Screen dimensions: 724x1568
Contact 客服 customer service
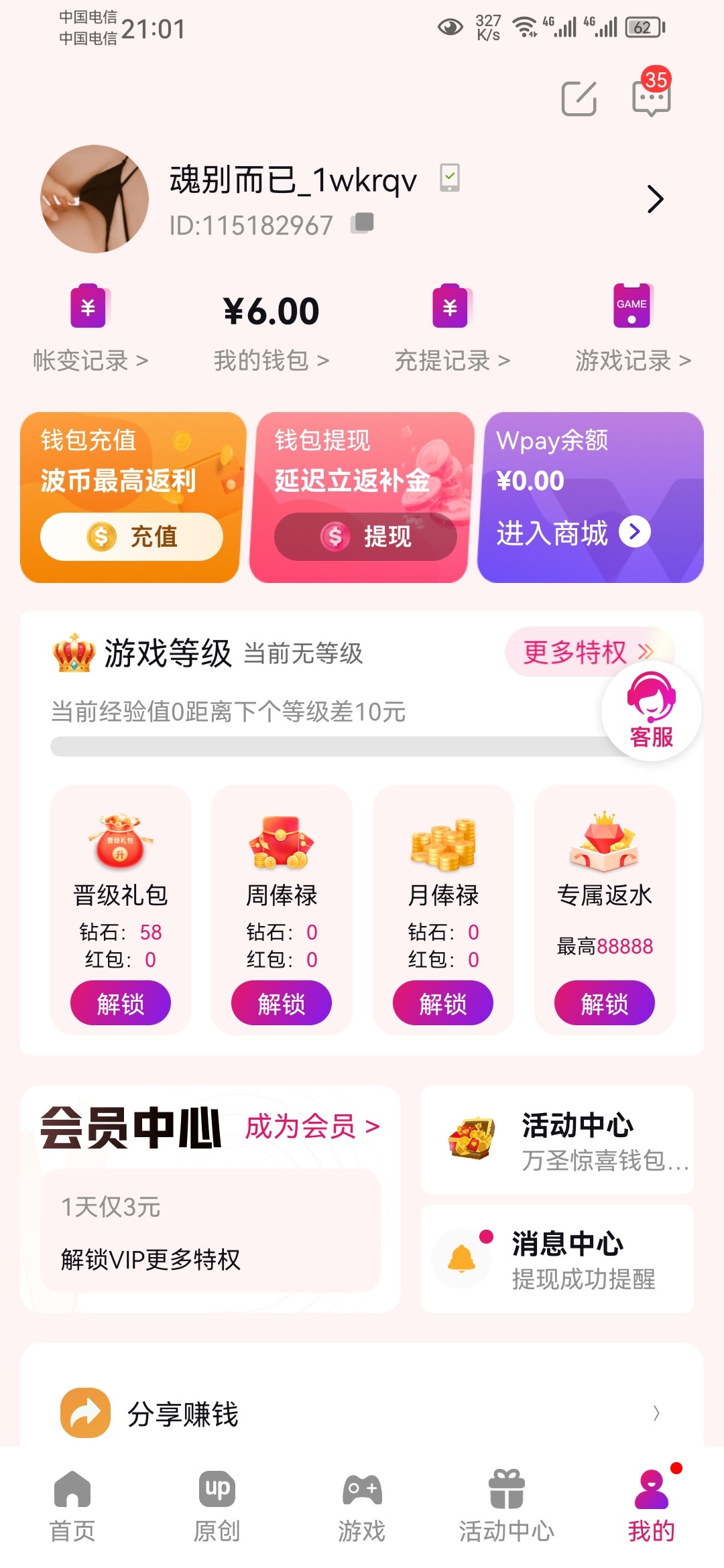pyautogui.click(x=651, y=712)
